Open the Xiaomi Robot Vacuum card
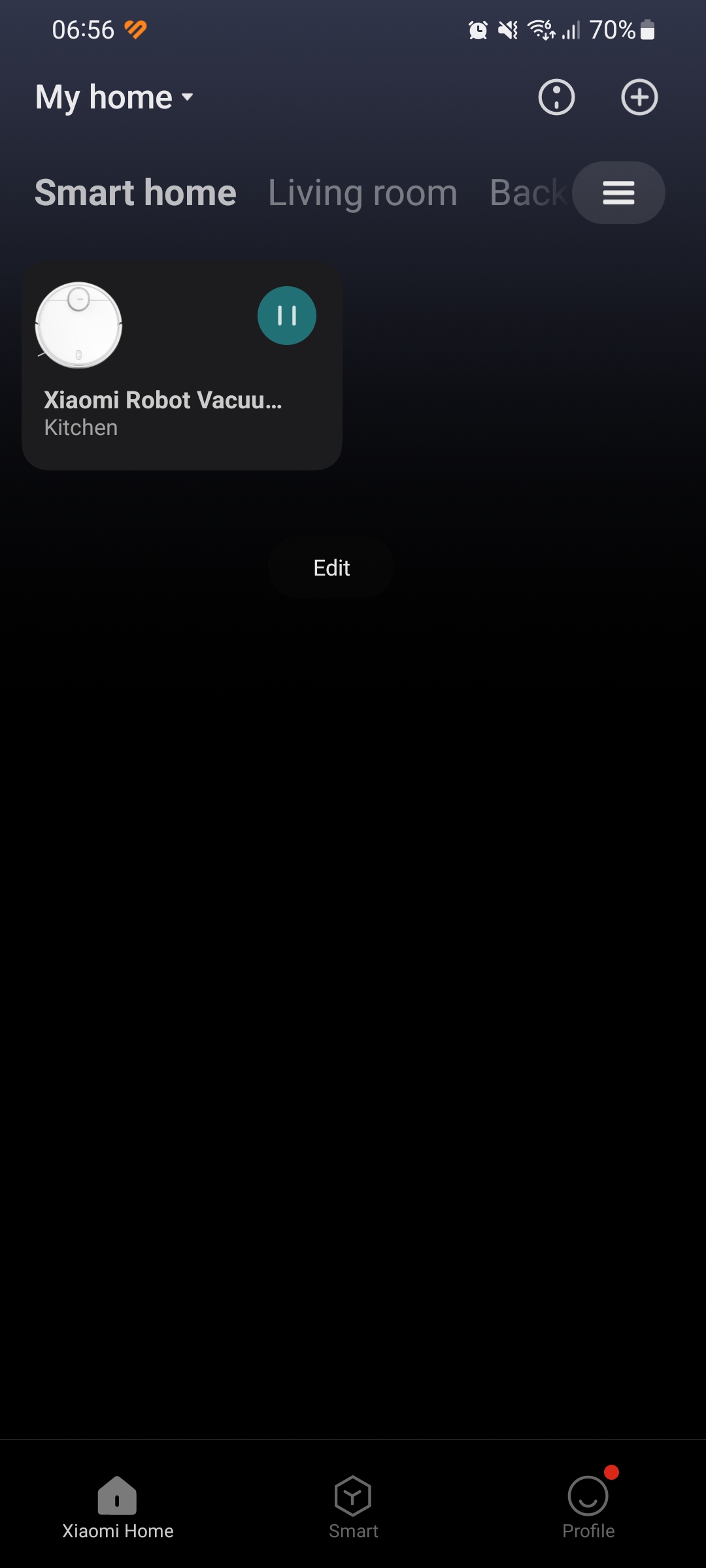 coord(182,366)
